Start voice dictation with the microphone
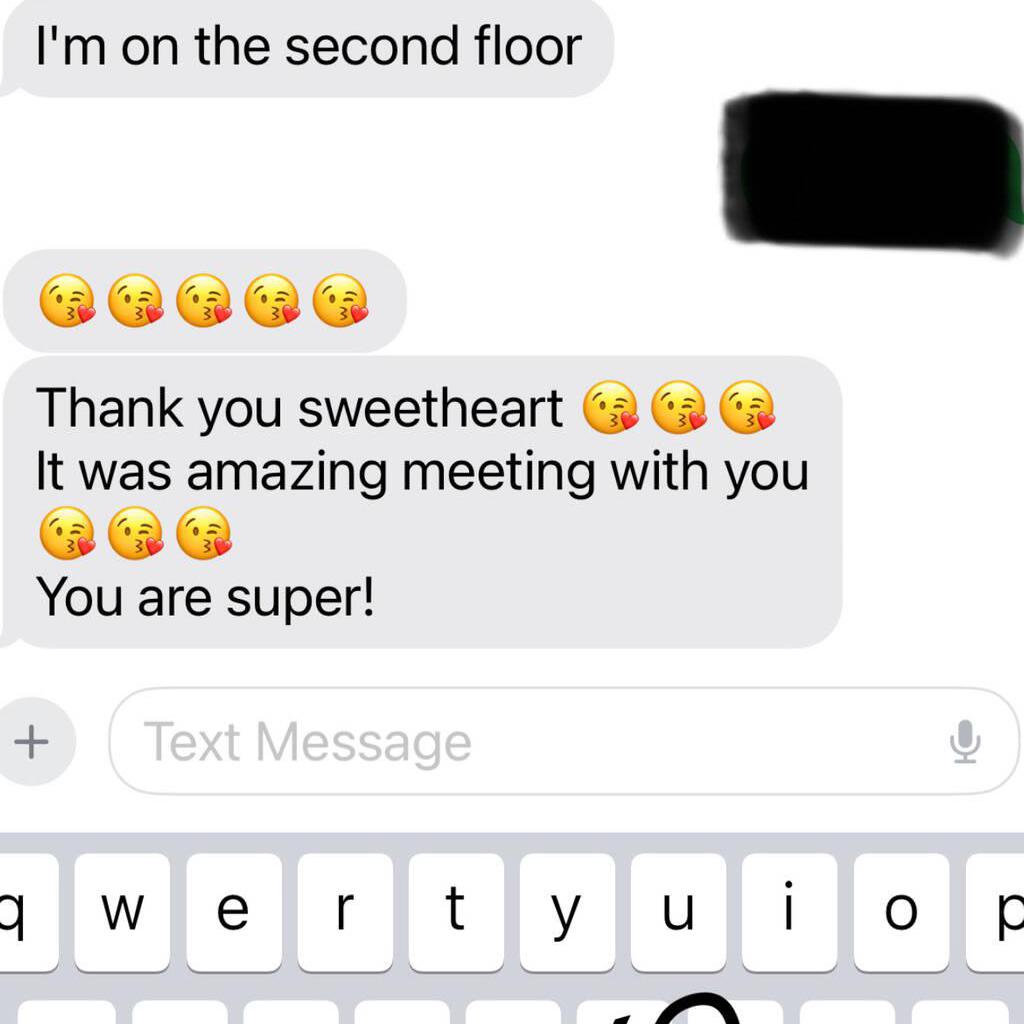 (x=964, y=742)
